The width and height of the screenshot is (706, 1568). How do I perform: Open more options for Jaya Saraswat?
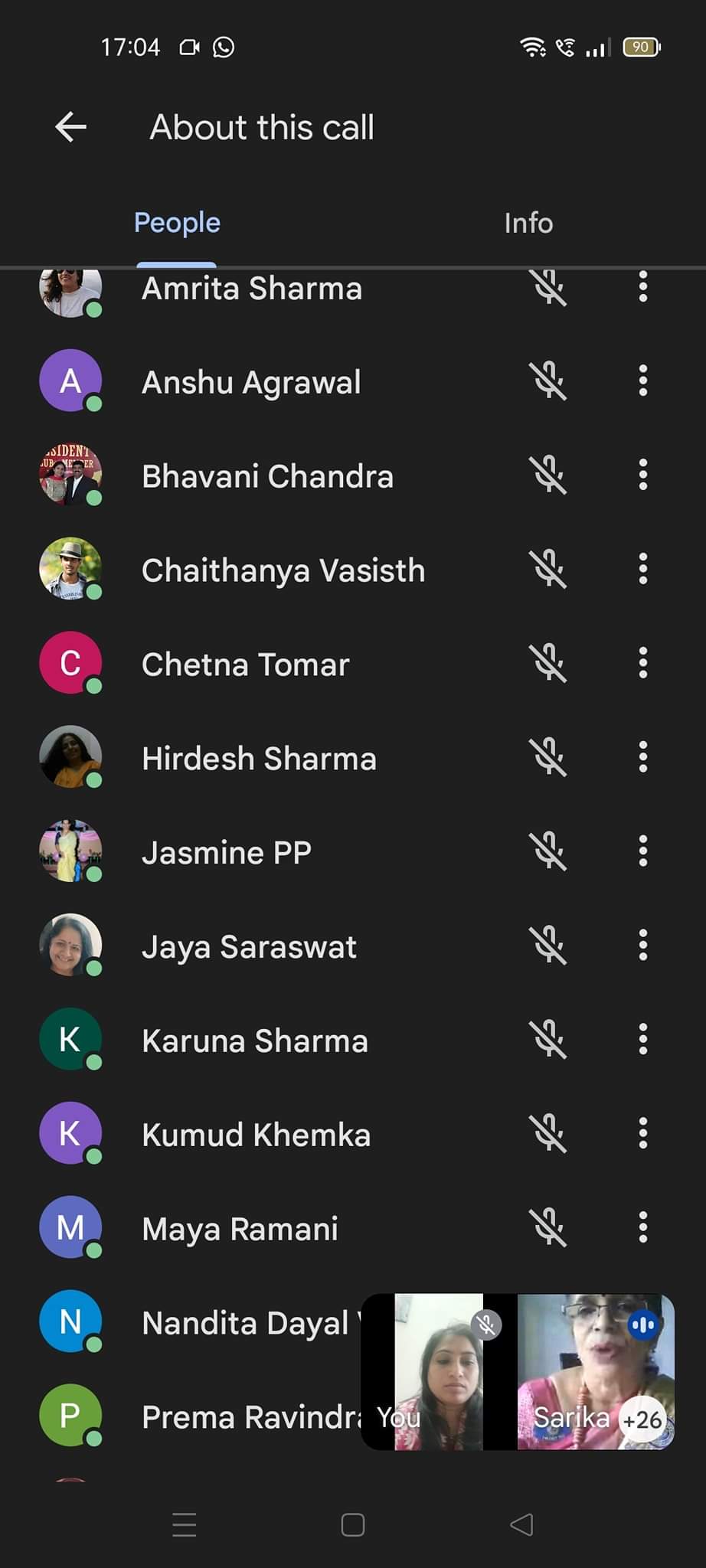coord(643,946)
